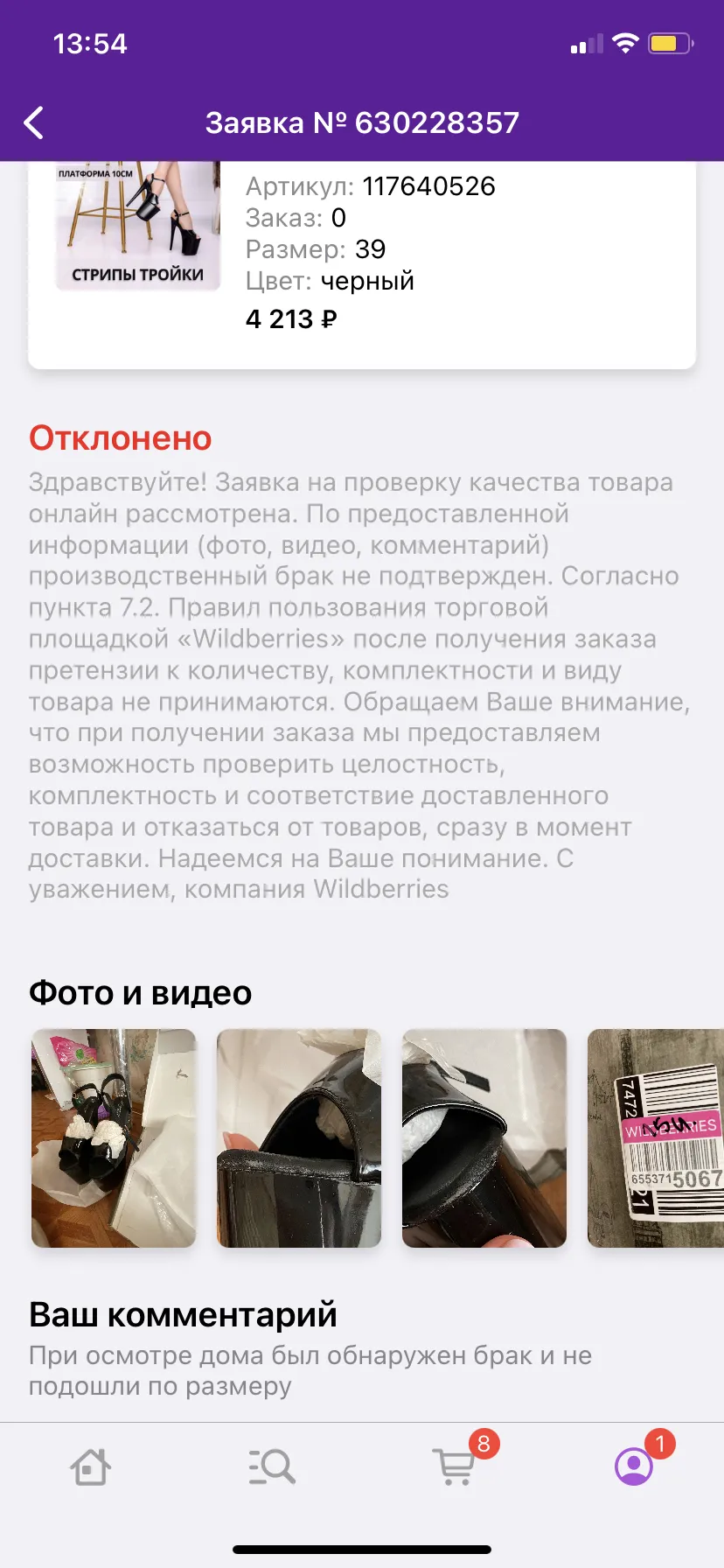Go back from the Заявка screen

pos(34,123)
